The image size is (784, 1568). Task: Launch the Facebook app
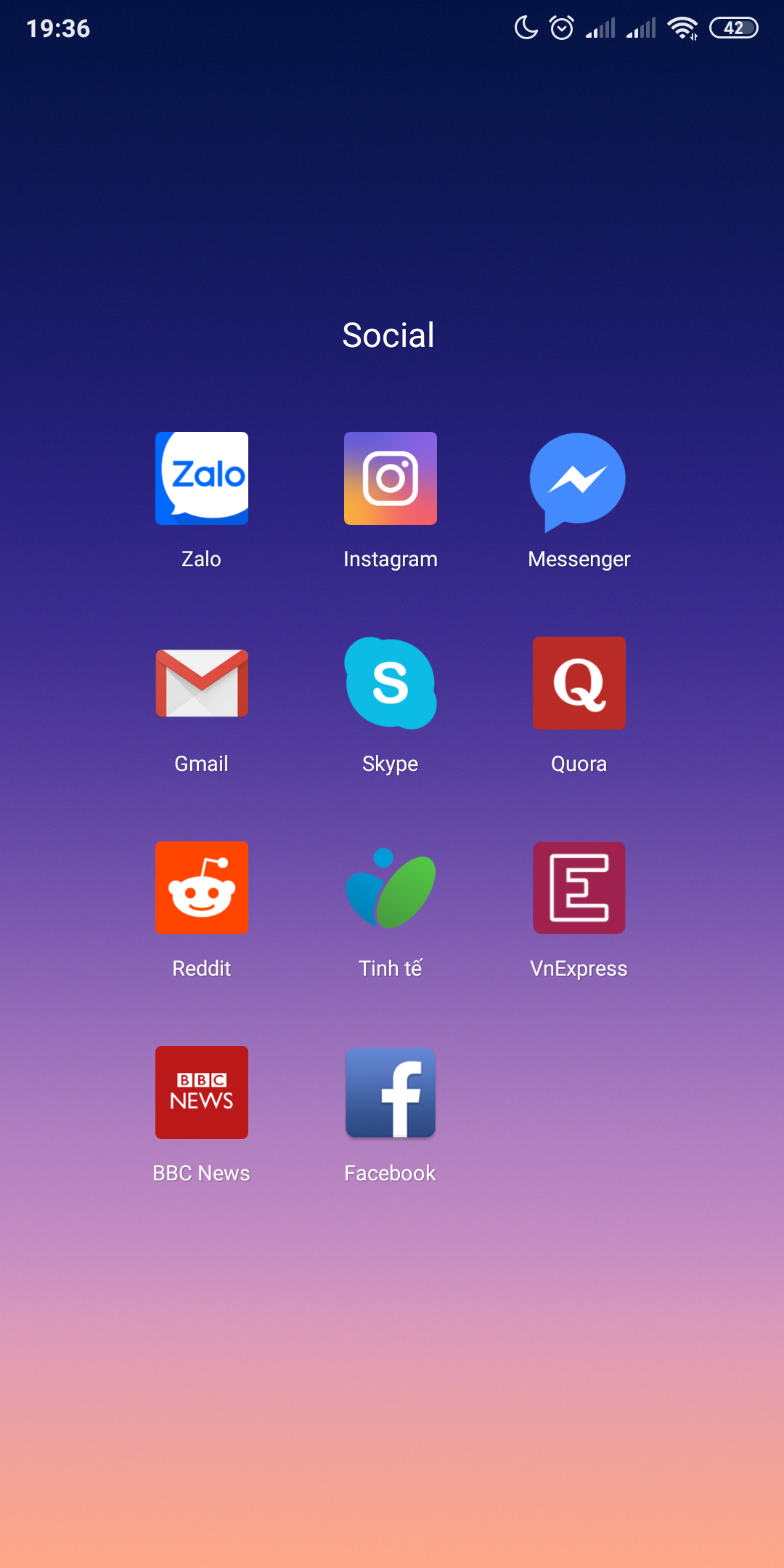coord(391,1093)
